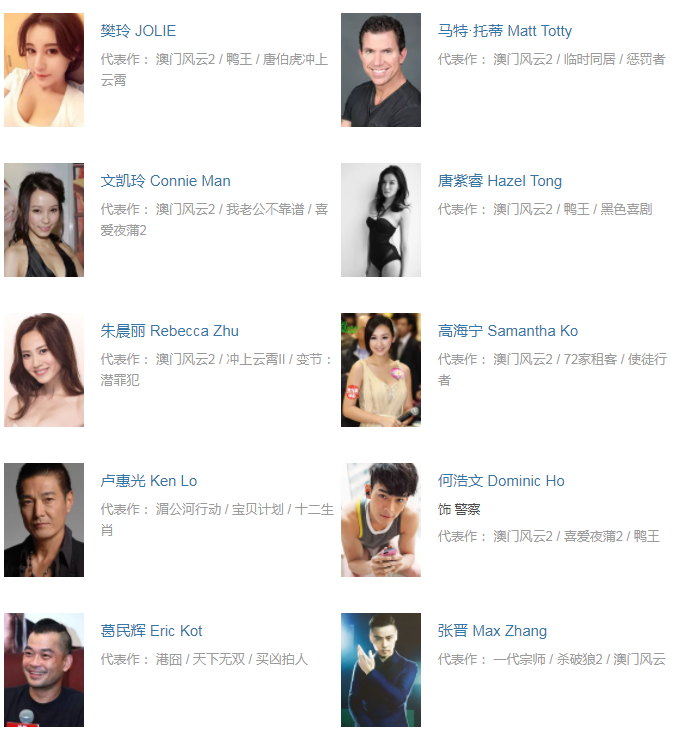Open 樊玲 JOLIE's profile link
This screenshot has height=740, width=700.
(138, 31)
